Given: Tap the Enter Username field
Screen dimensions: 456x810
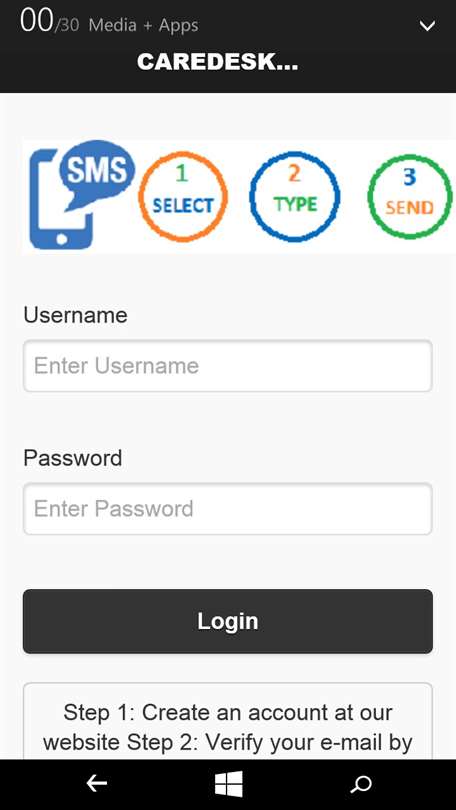Looking at the screenshot, I should pyautogui.click(x=228, y=366).
